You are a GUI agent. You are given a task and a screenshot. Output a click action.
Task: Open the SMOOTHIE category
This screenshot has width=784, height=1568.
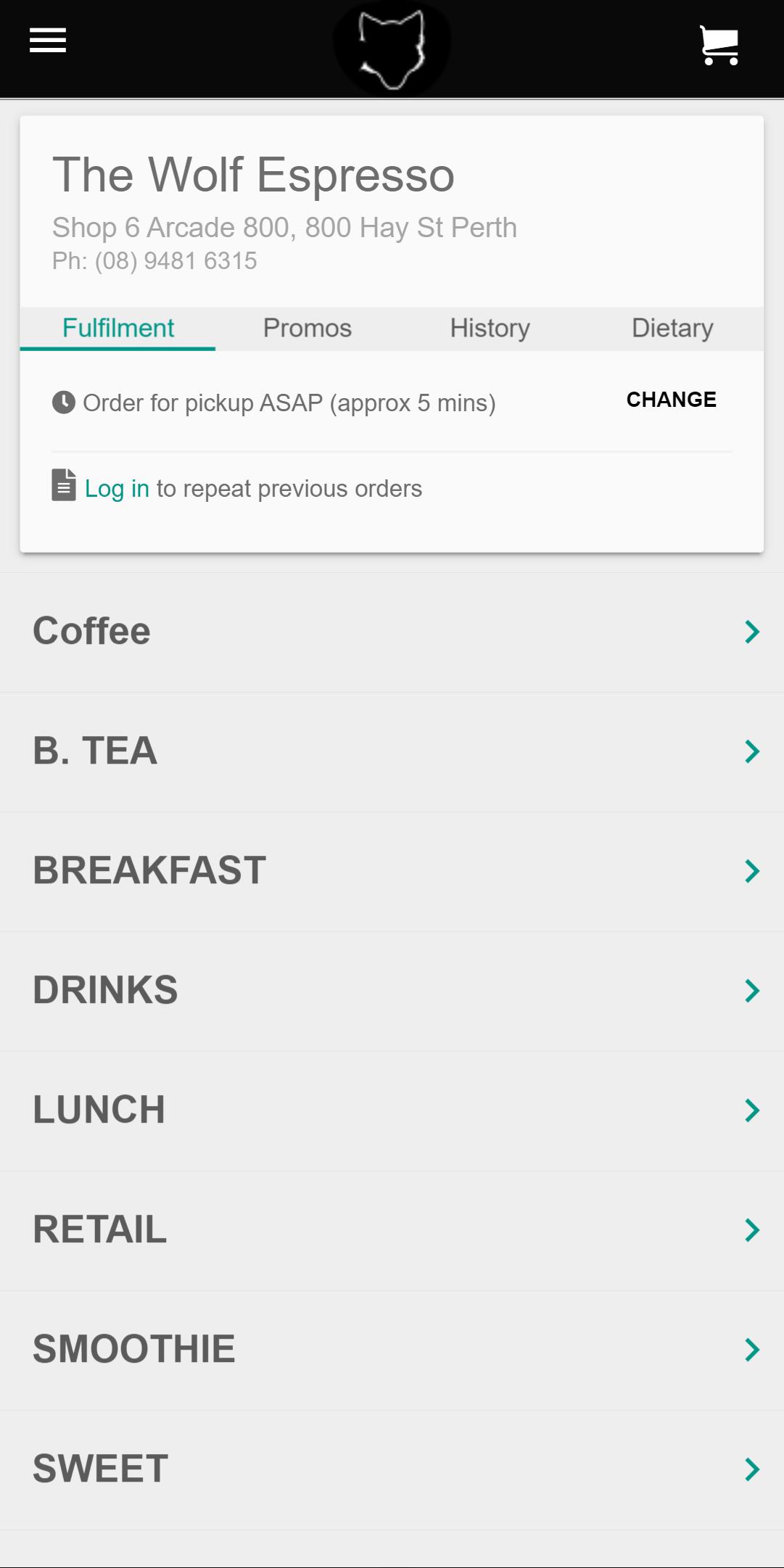pos(392,1350)
